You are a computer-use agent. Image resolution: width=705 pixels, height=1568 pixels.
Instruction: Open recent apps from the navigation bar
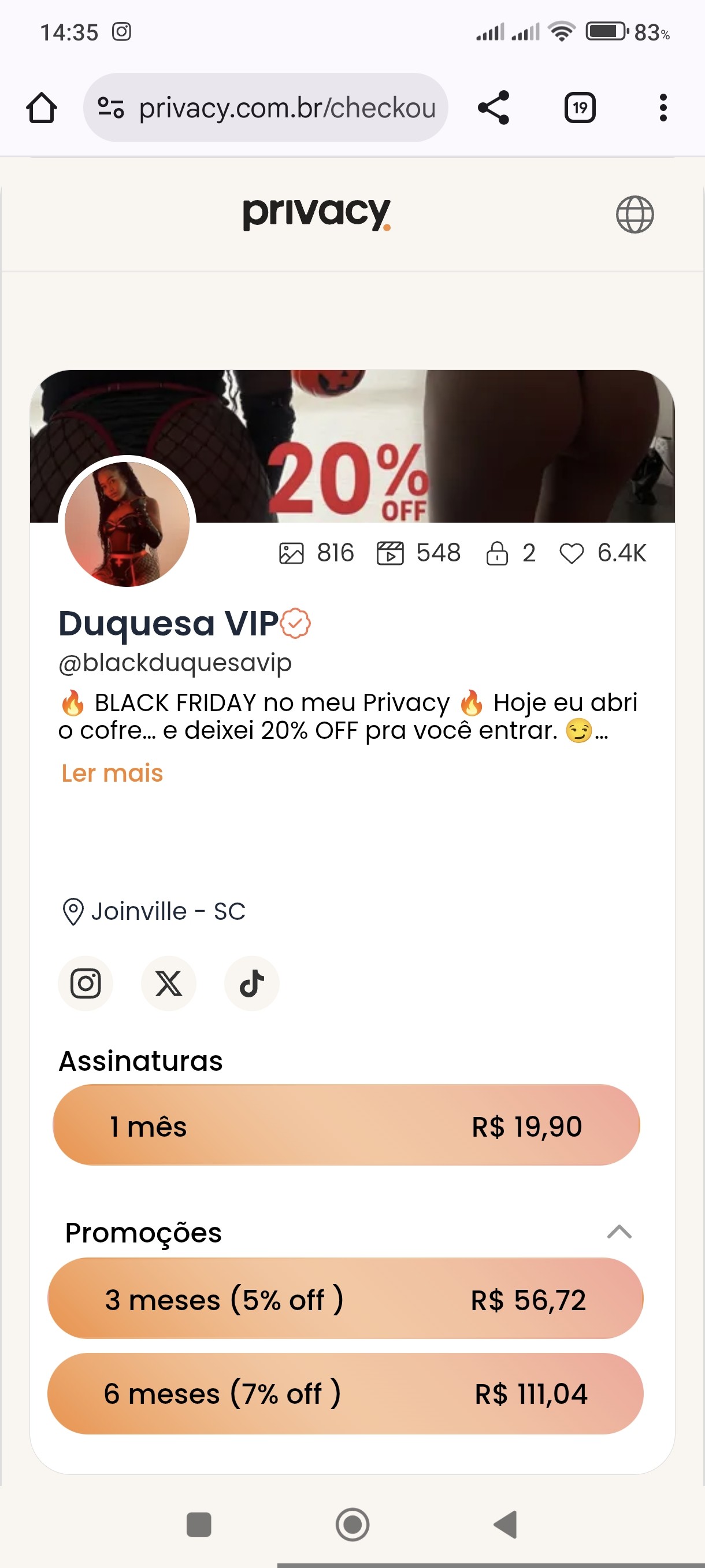199,1524
